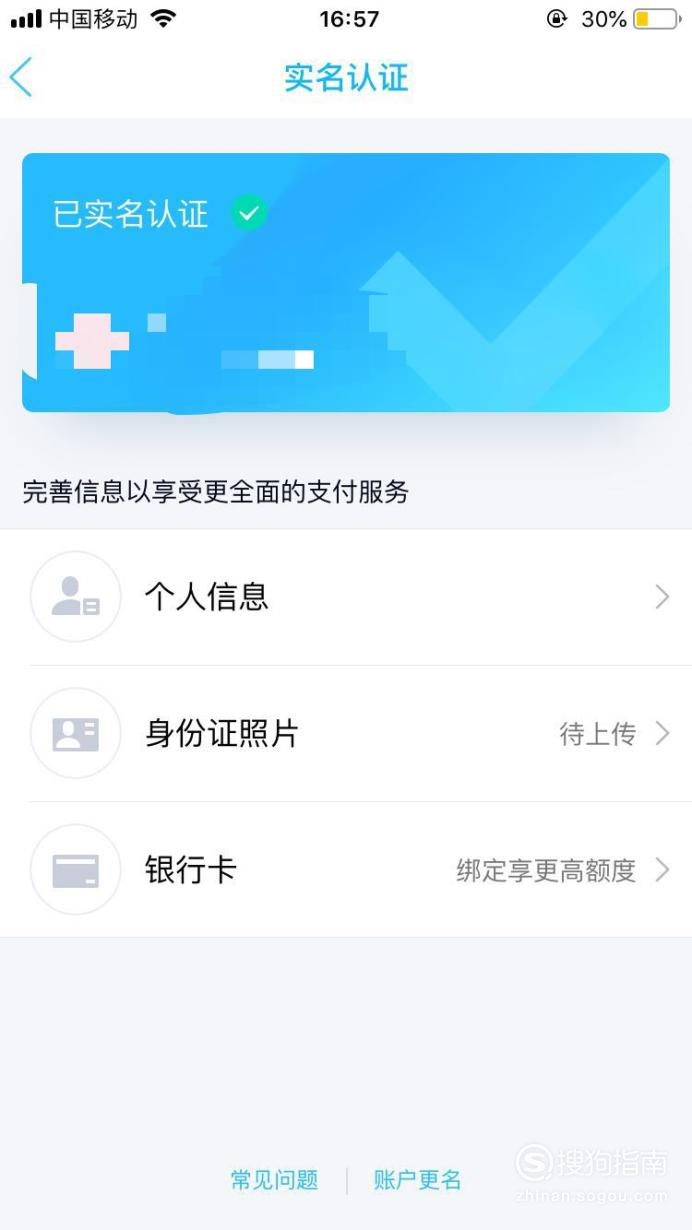
Task: Tap the 账户更名 link
Action: (x=418, y=1180)
